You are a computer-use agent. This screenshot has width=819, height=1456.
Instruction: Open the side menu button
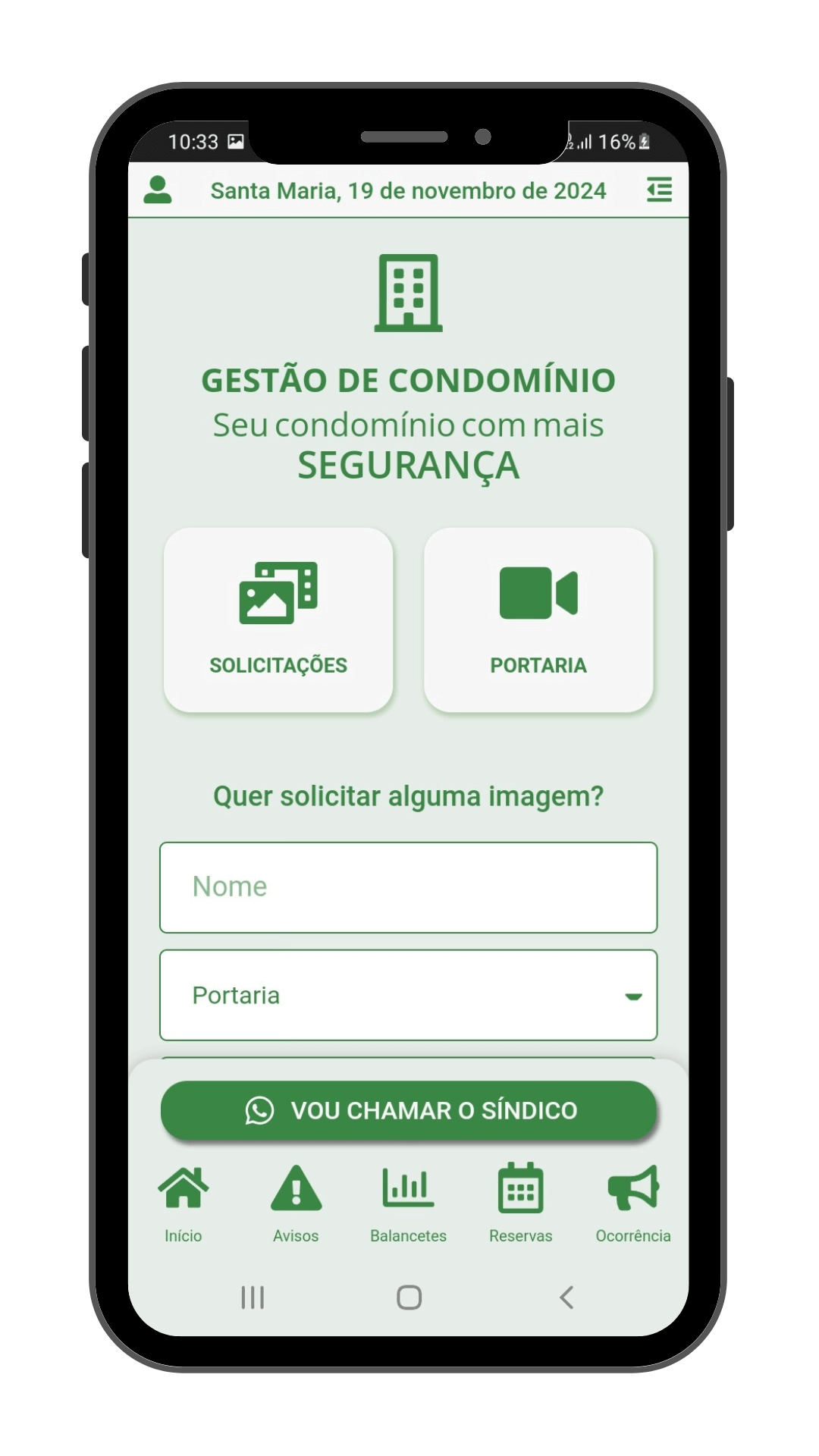(x=659, y=190)
